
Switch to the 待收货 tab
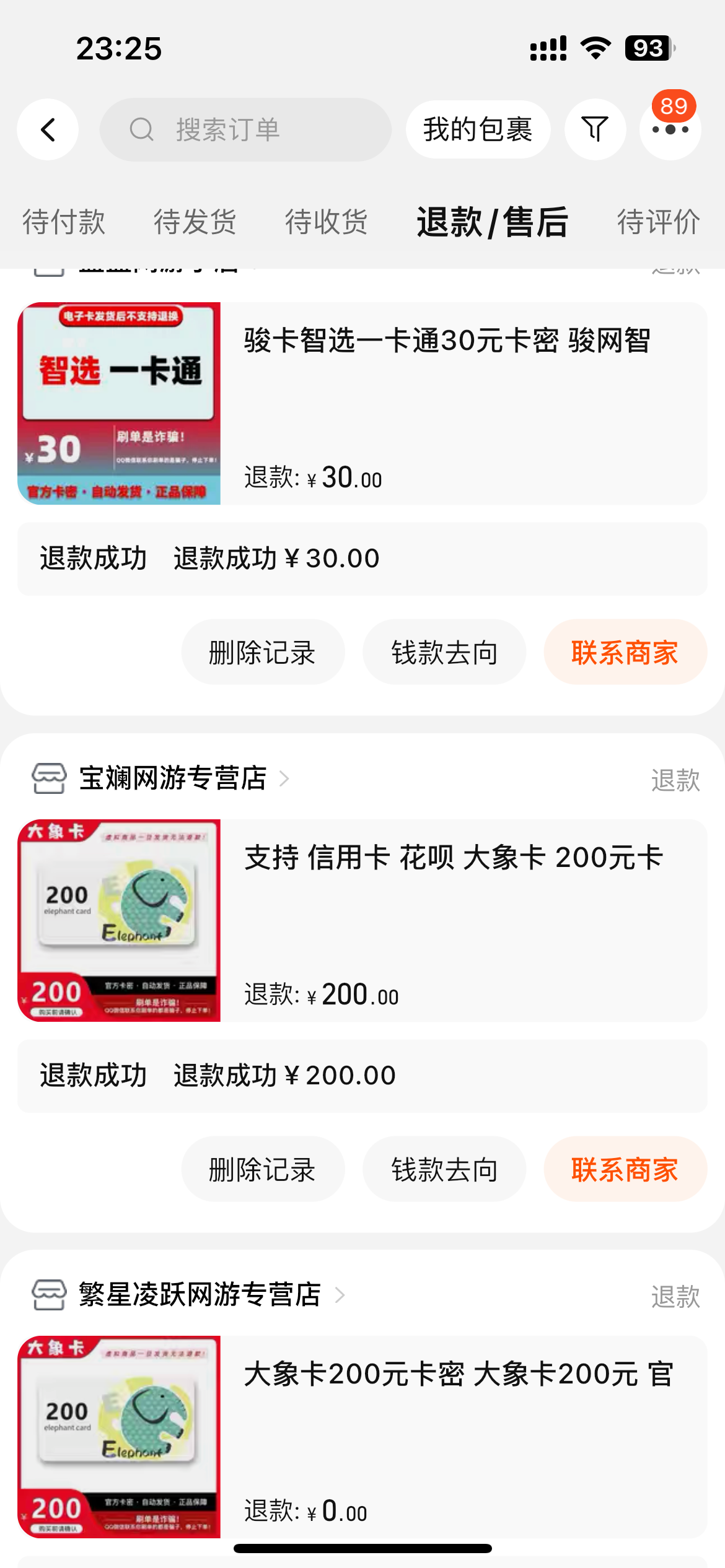(x=327, y=222)
